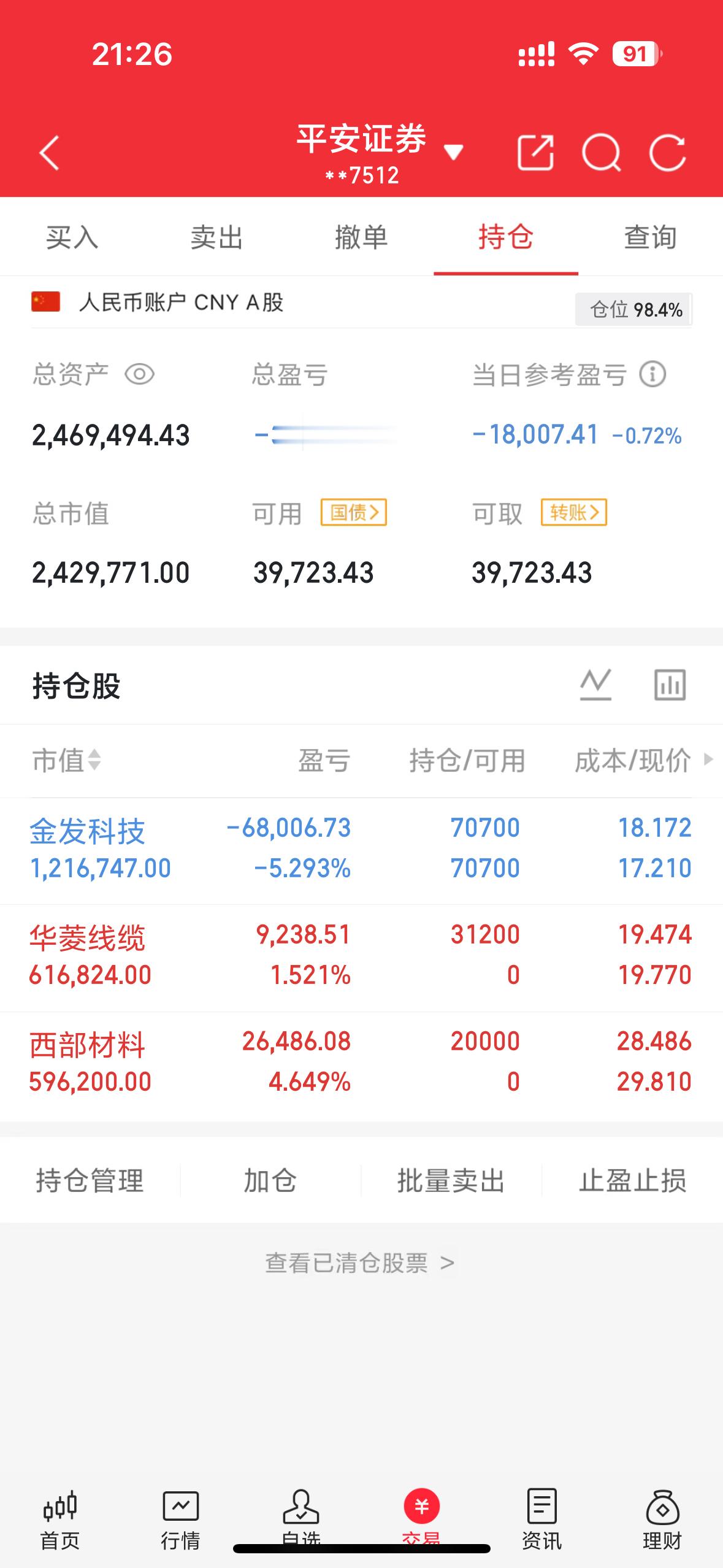Viewport: 723px width, 1568px height.
Task: Select the search icon
Action: 602,153
